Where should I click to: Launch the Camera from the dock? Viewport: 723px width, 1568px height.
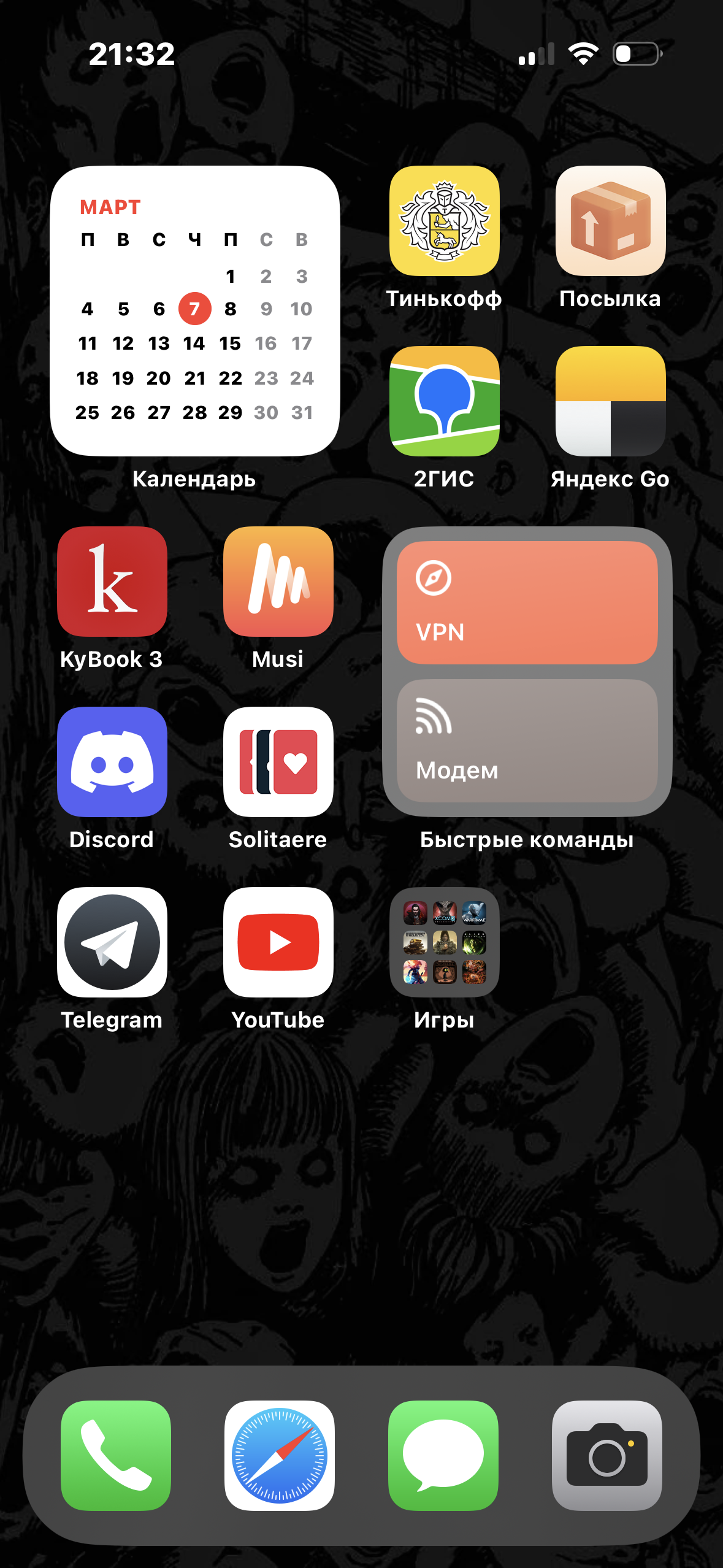coord(607,1456)
